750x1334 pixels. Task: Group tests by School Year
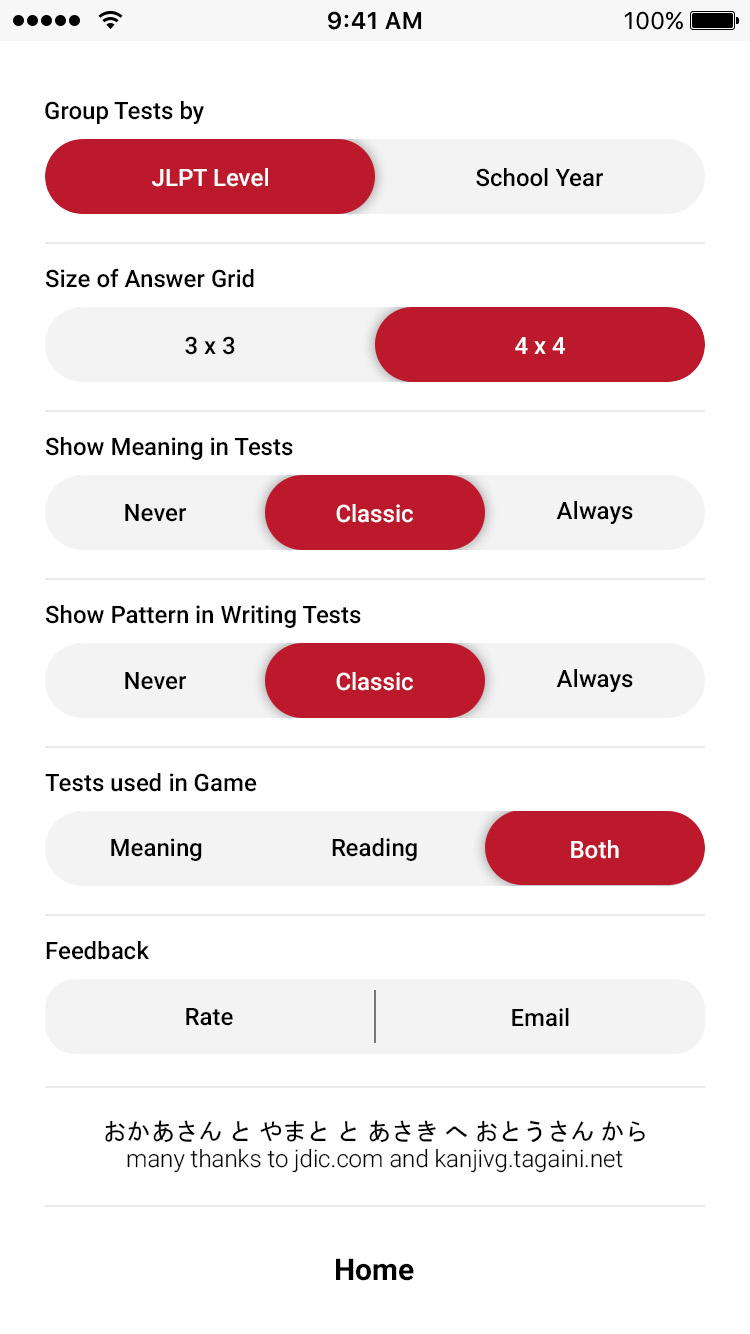539,177
